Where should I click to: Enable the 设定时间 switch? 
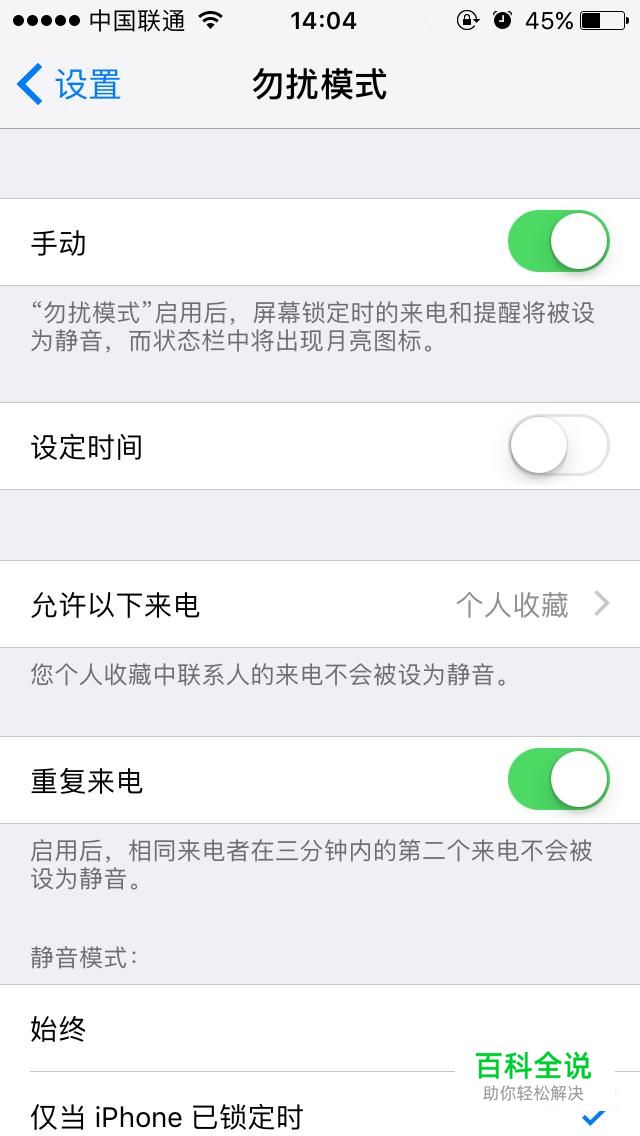[x=559, y=445]
